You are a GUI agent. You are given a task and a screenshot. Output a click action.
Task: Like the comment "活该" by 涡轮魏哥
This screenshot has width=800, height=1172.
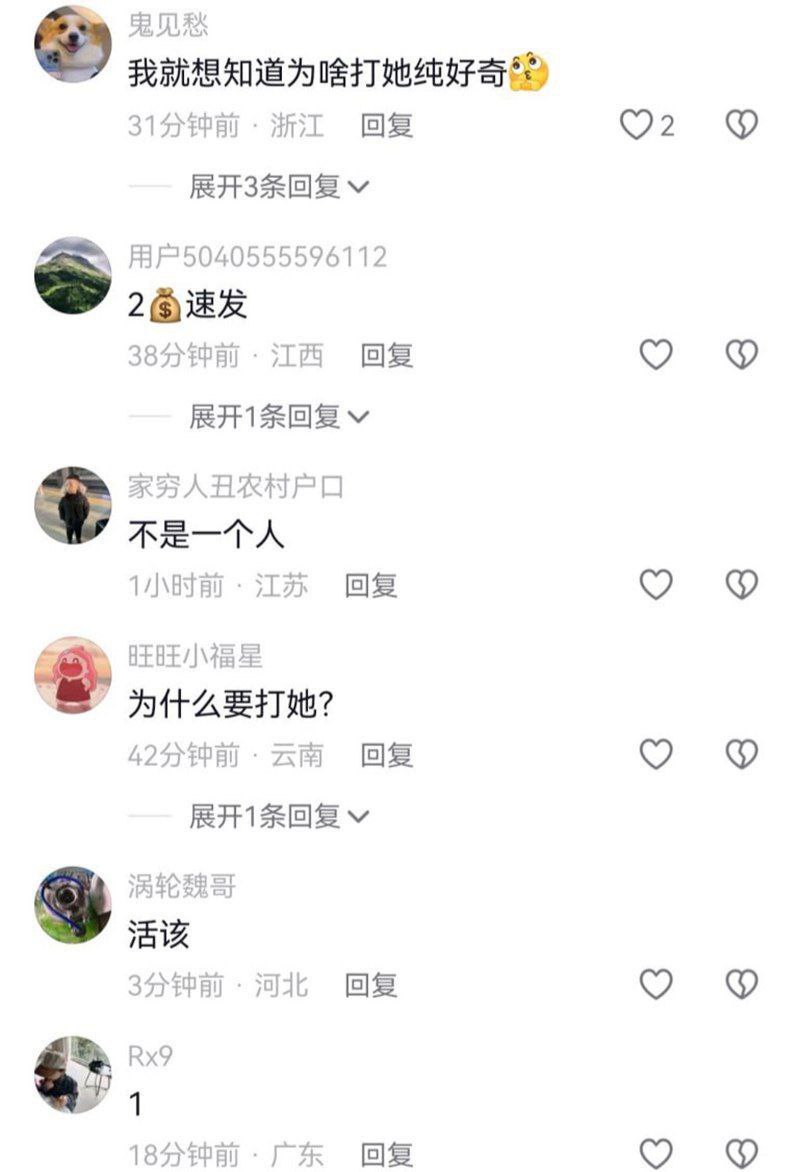[x=656, y=985]
